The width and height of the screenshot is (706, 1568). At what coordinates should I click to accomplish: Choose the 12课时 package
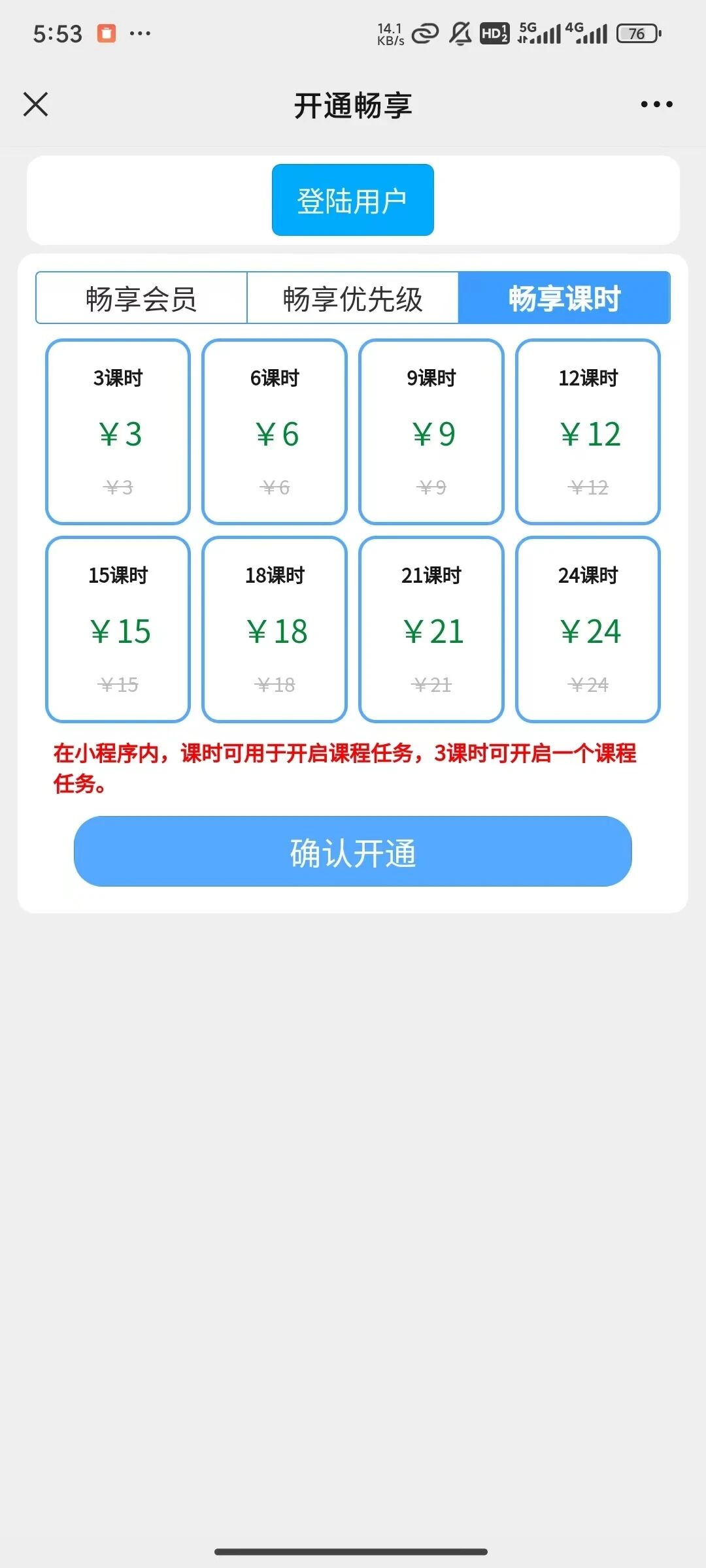588,432
